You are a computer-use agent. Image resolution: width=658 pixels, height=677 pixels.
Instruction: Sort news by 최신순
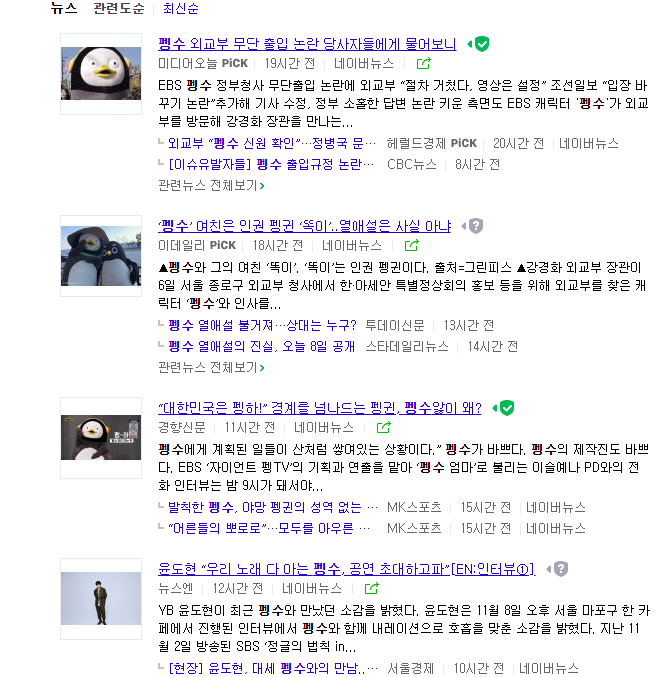pyautogui.click(x=180, y=8)
